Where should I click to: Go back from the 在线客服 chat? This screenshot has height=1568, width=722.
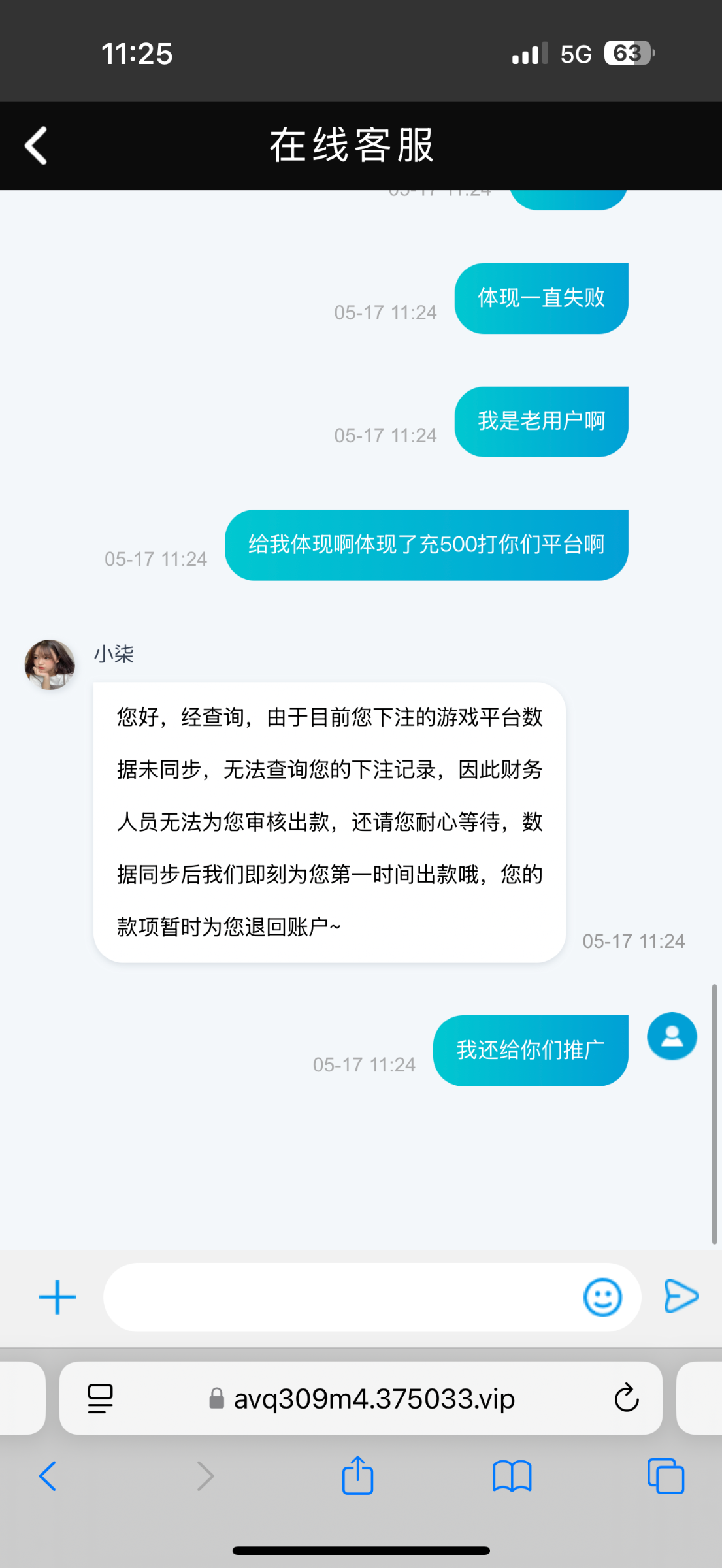pyautogui.click(x=37, y=145)
